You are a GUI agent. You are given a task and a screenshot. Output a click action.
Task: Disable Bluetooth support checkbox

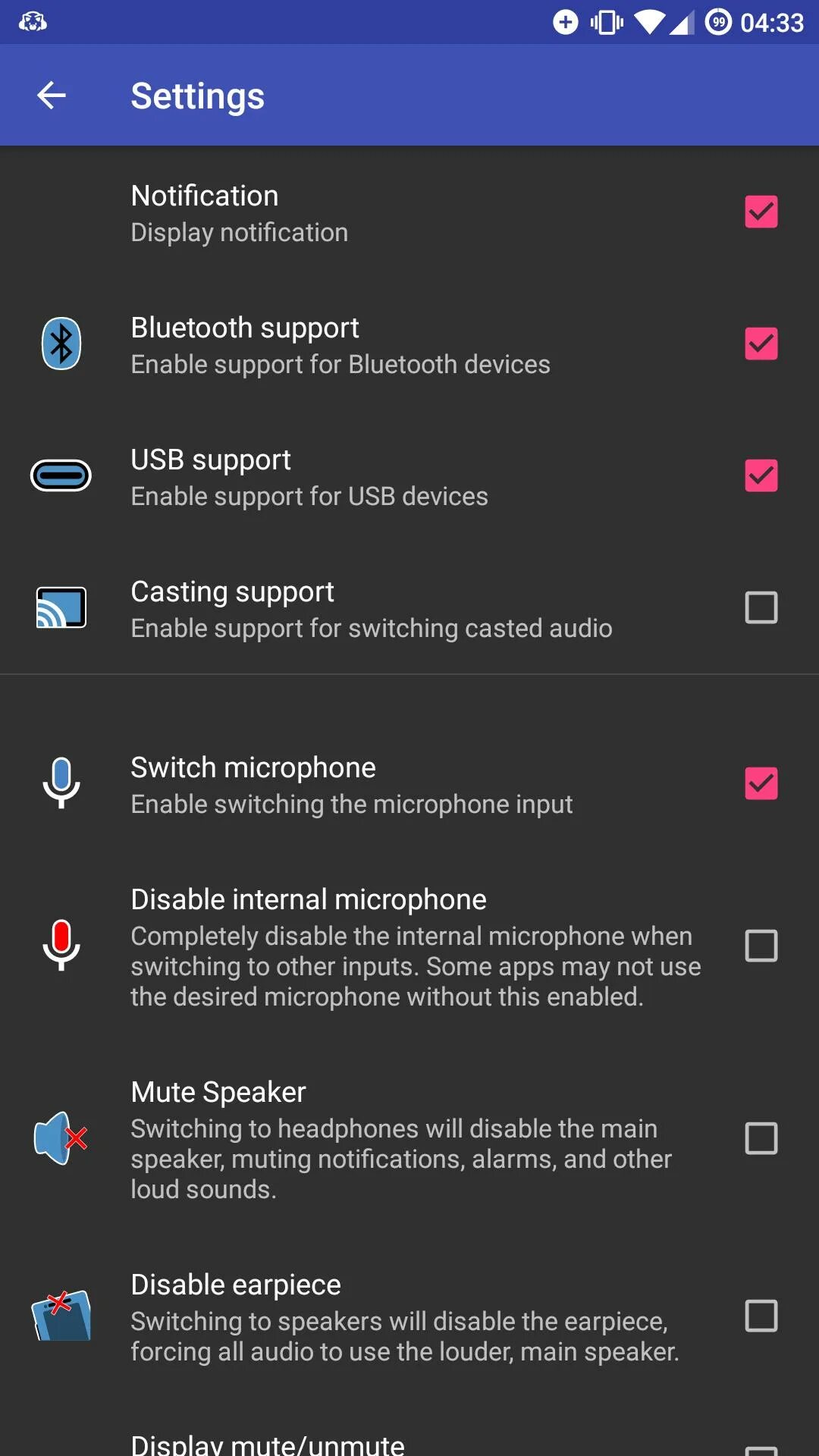[761, 344]
